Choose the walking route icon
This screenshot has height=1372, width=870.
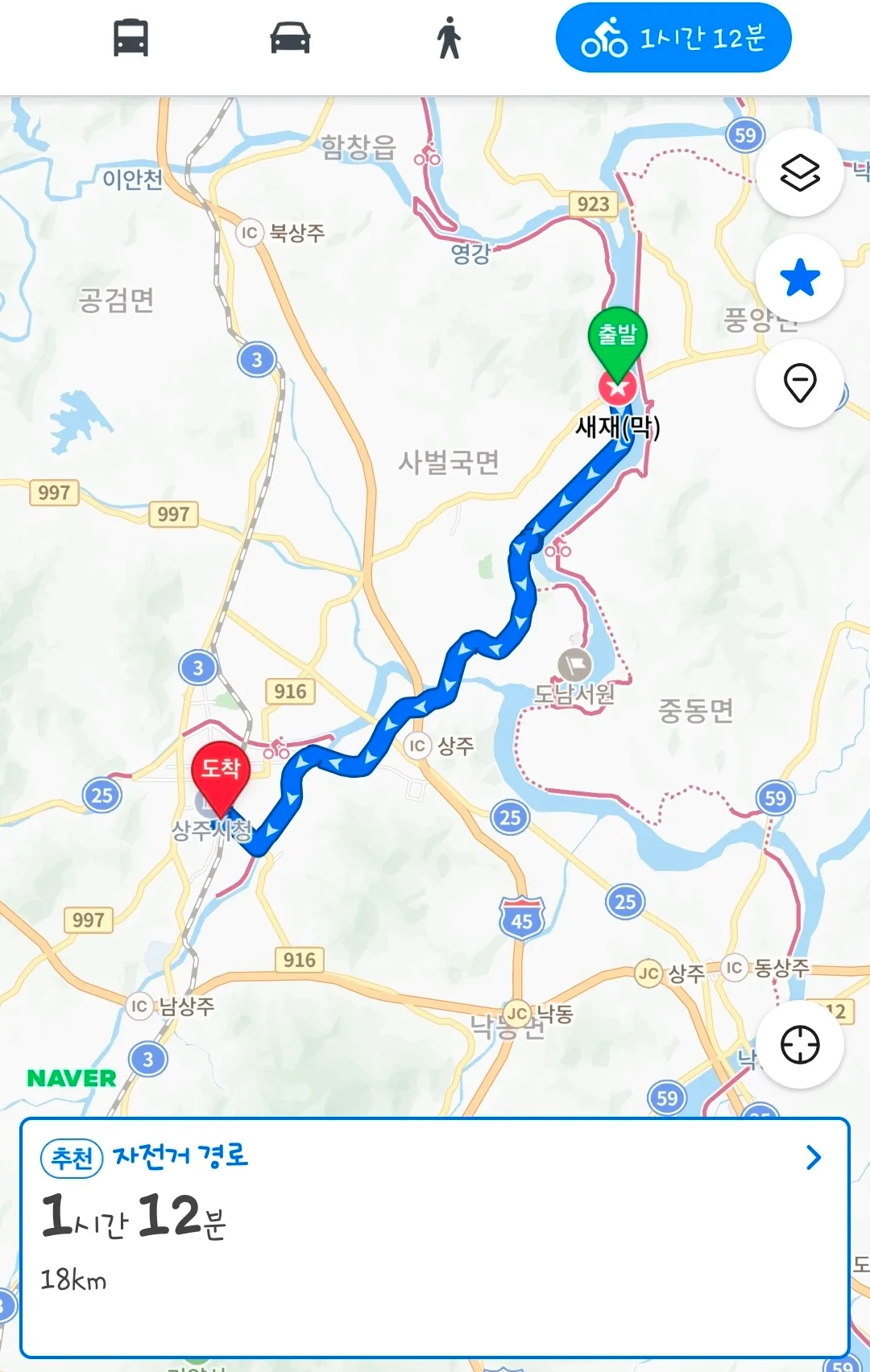point(449,38)
